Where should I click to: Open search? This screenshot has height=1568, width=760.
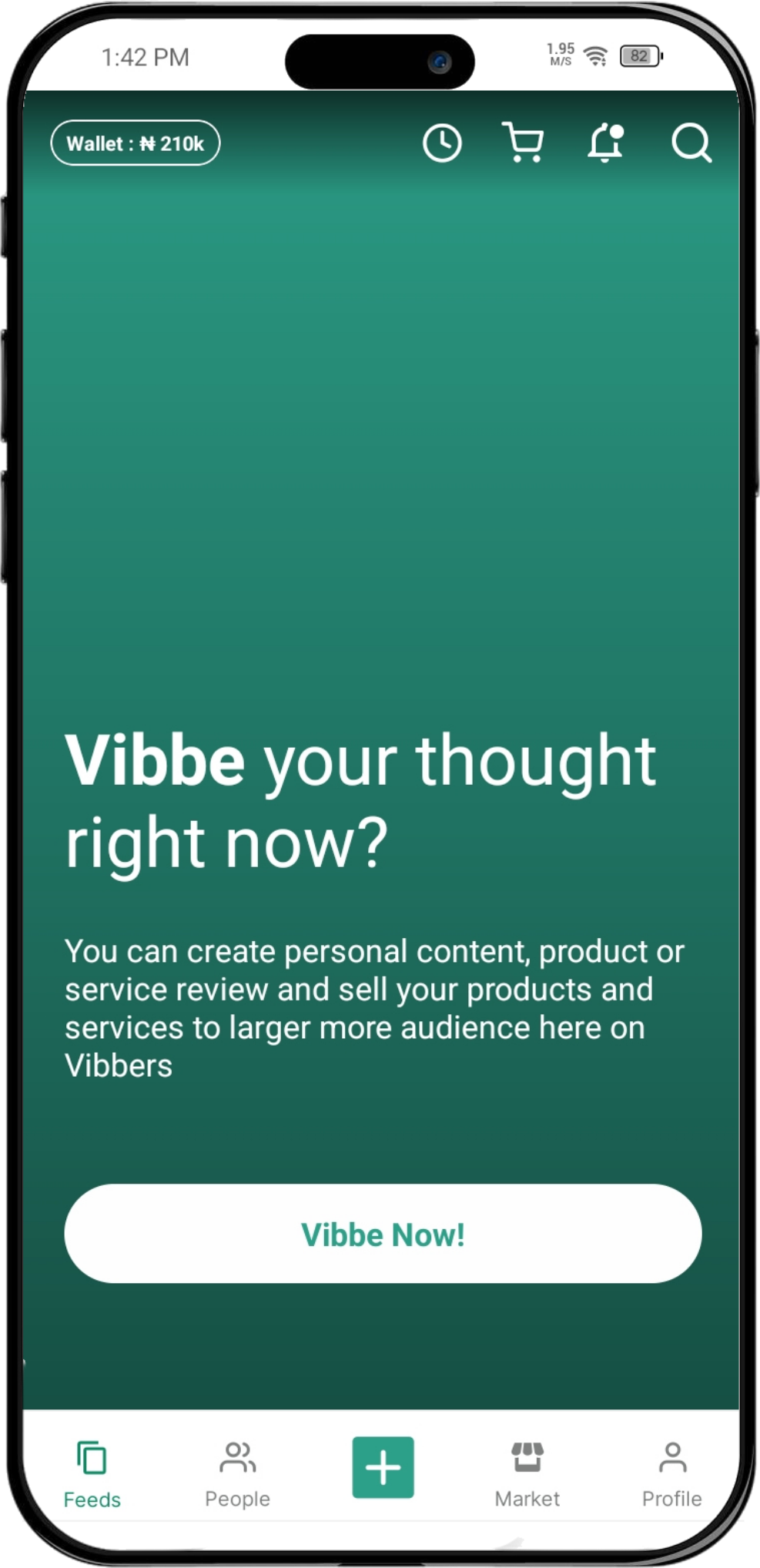point(691,143)
